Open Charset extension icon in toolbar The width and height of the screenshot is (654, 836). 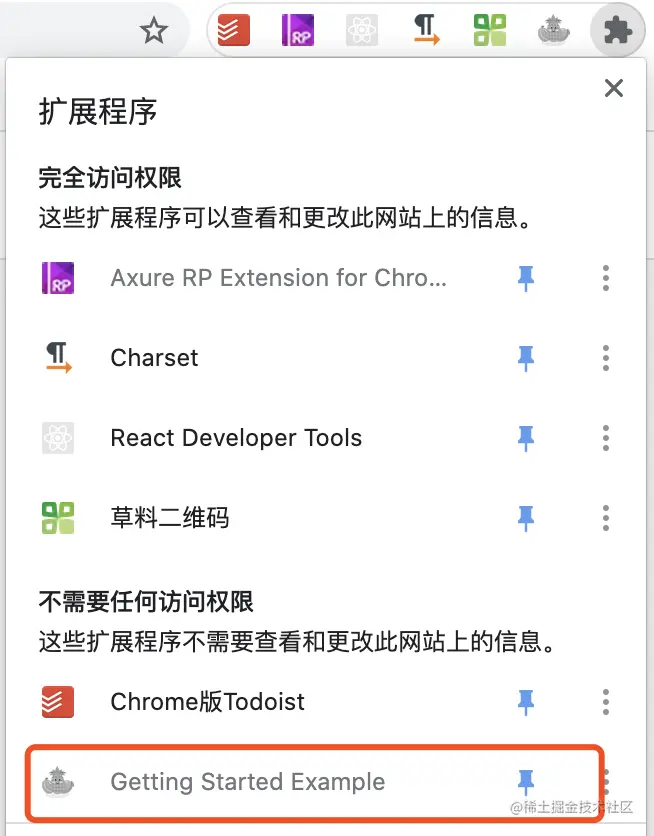point(426,31)
